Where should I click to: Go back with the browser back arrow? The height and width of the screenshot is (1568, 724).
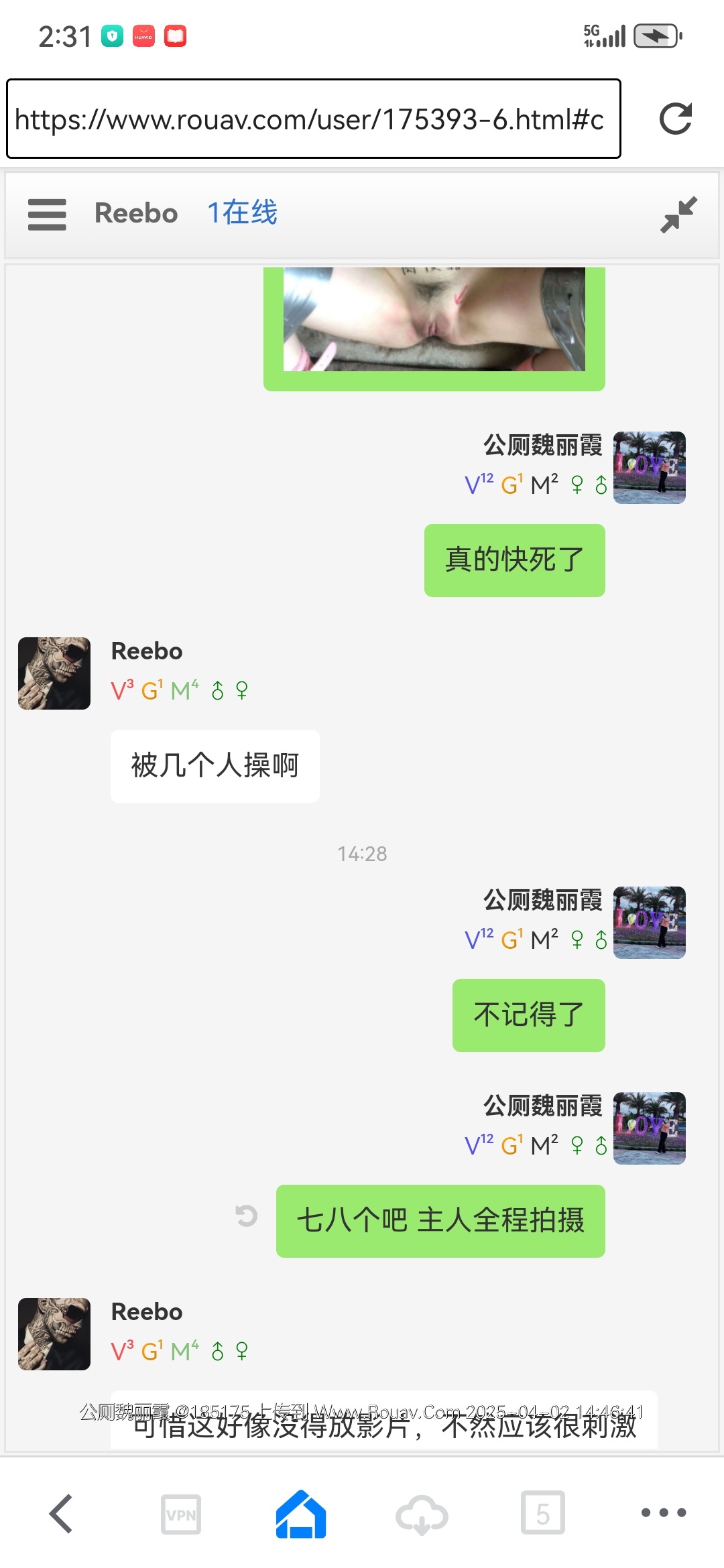click(61, 1513)
